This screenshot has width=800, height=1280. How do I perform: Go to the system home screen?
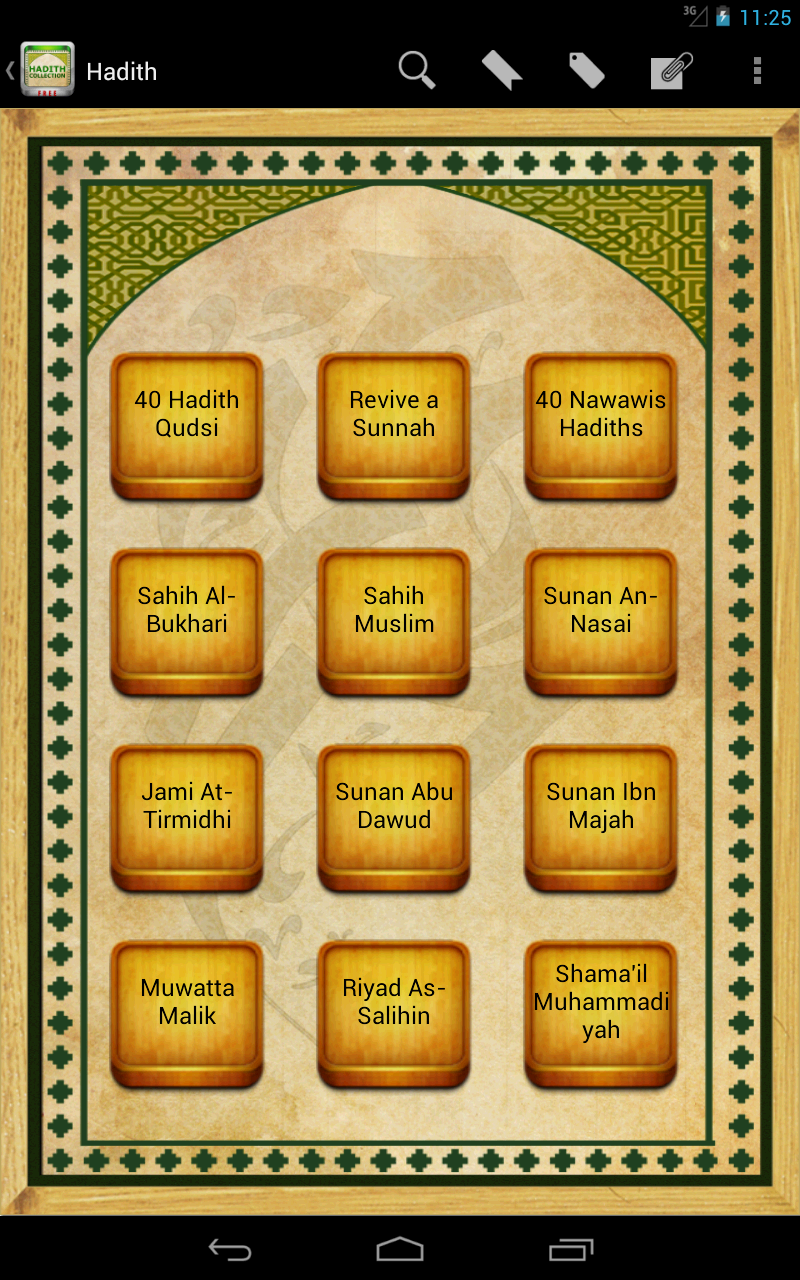[400, 1249]
